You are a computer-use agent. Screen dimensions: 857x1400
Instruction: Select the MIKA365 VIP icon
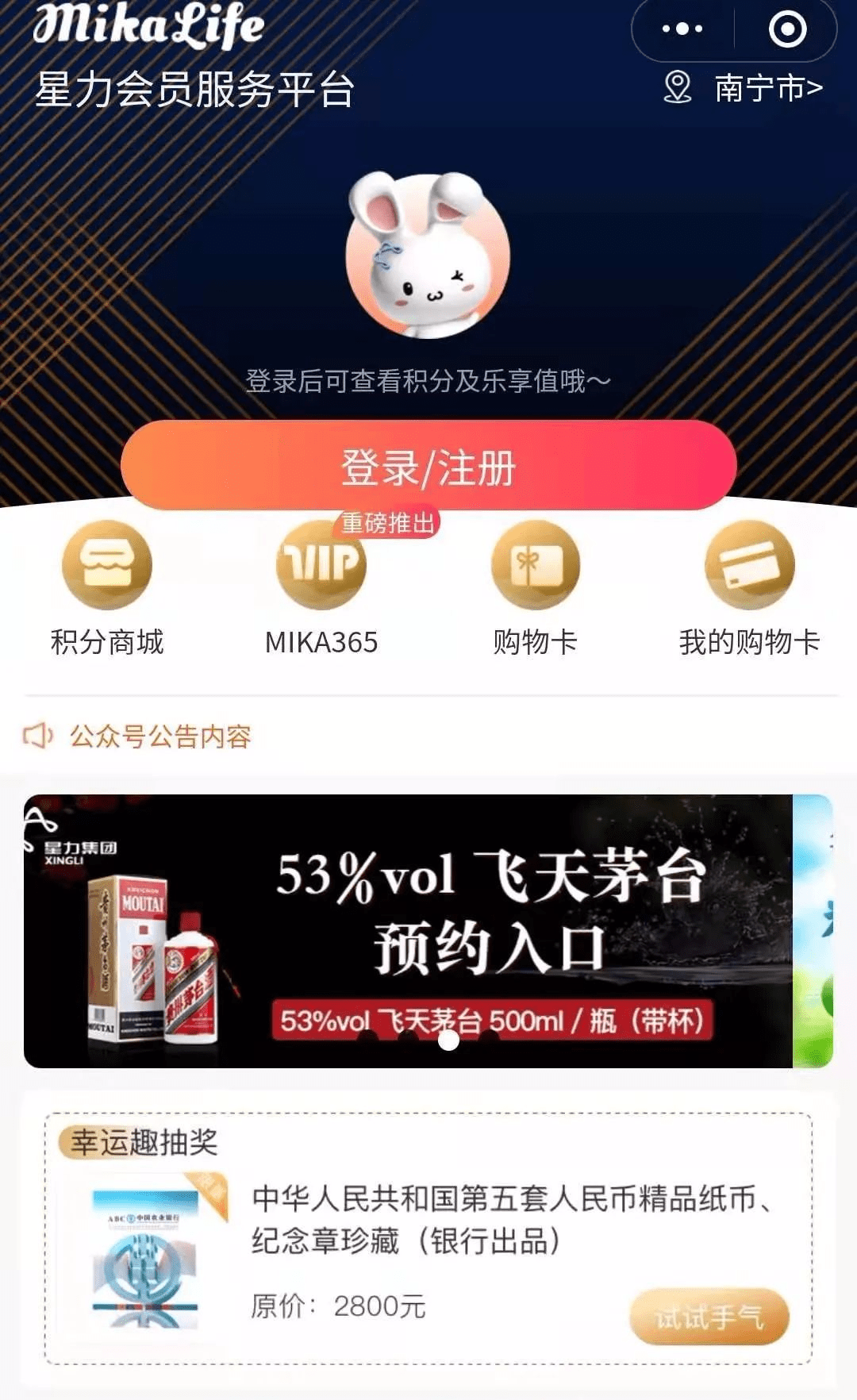pos(321,565)
